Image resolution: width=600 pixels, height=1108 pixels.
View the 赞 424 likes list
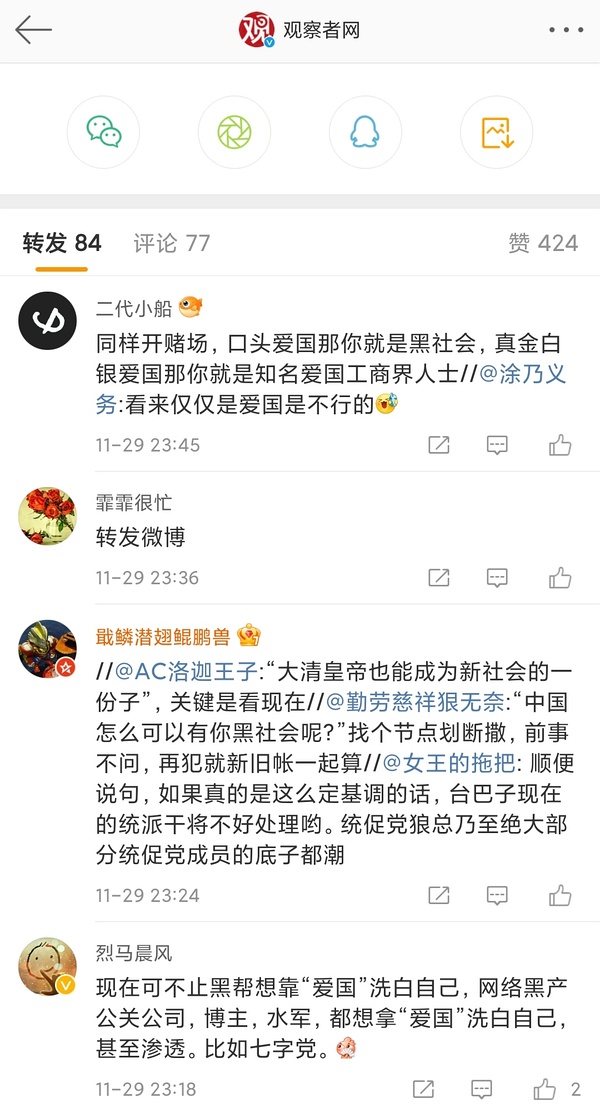coord(543,243)
